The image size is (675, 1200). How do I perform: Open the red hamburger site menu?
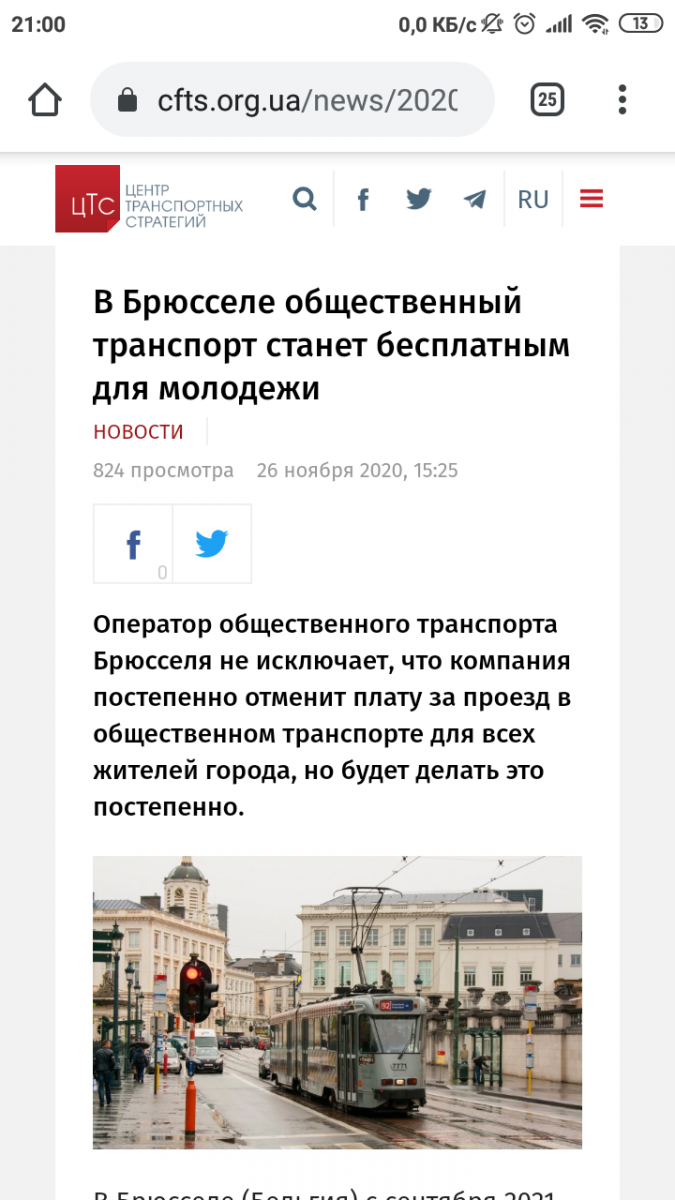pos(592,199)
